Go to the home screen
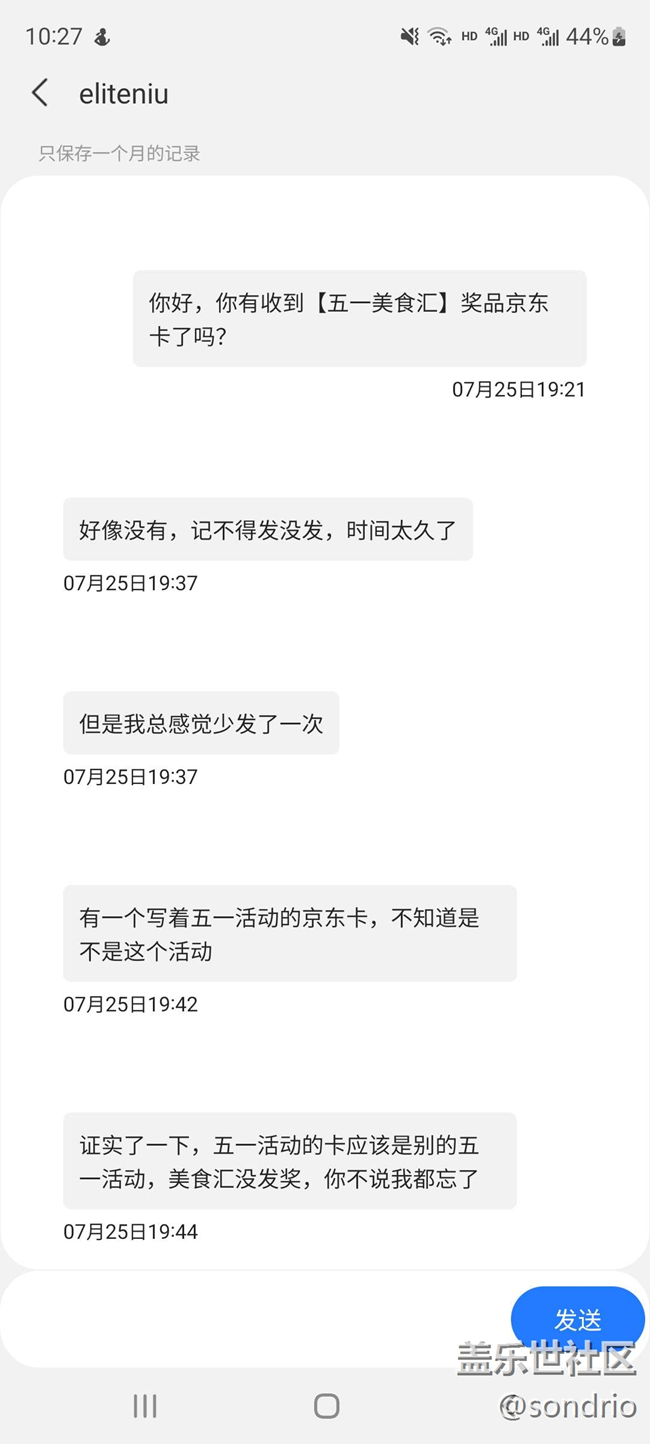The width and height of the screenshot is (650, 1444). [x=326, y=1406]
